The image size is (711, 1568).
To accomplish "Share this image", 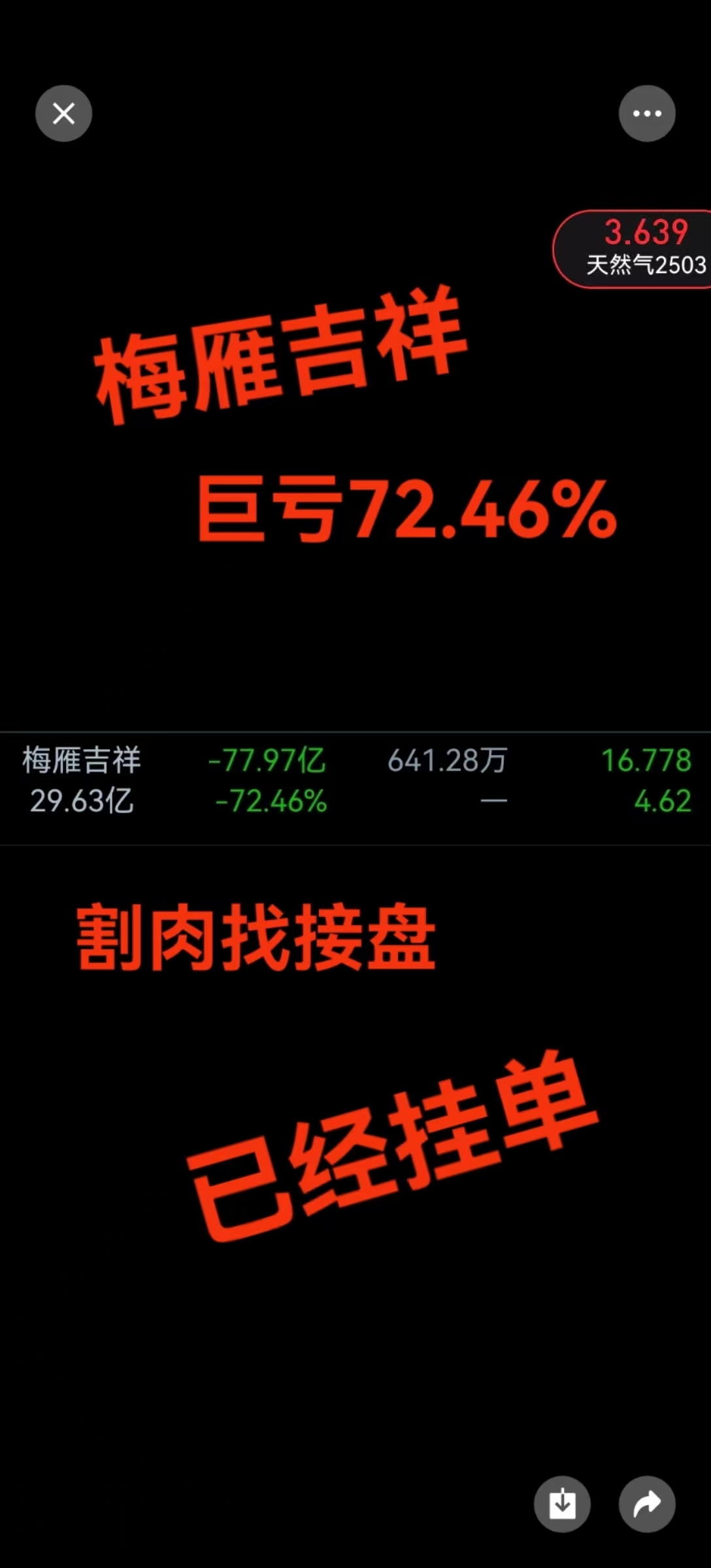I will pos(647,1504).
